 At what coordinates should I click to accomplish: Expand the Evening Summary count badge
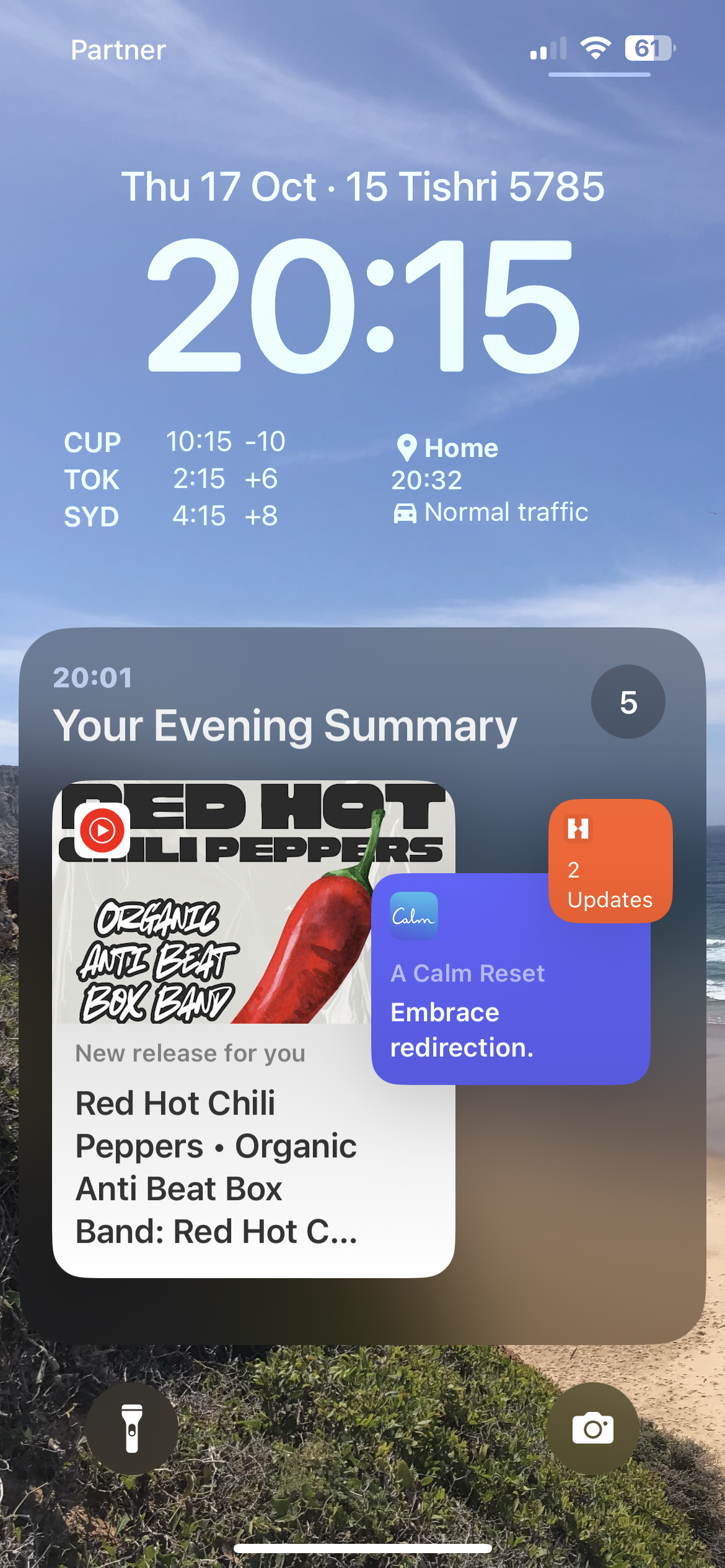pos(628,702)
